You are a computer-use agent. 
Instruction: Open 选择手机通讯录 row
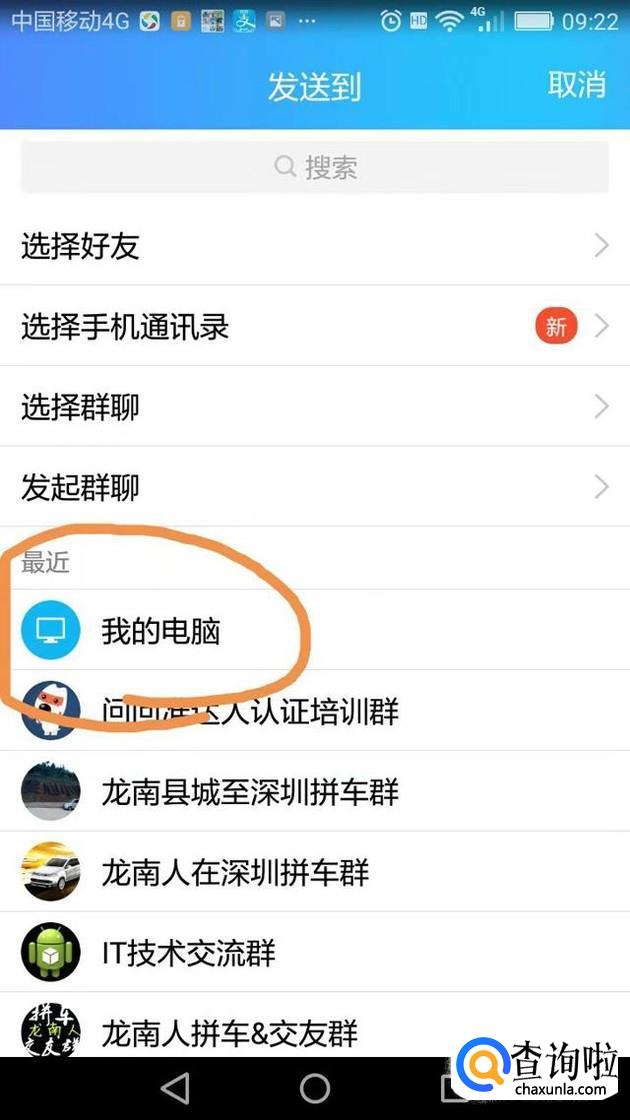click(315, 326)
